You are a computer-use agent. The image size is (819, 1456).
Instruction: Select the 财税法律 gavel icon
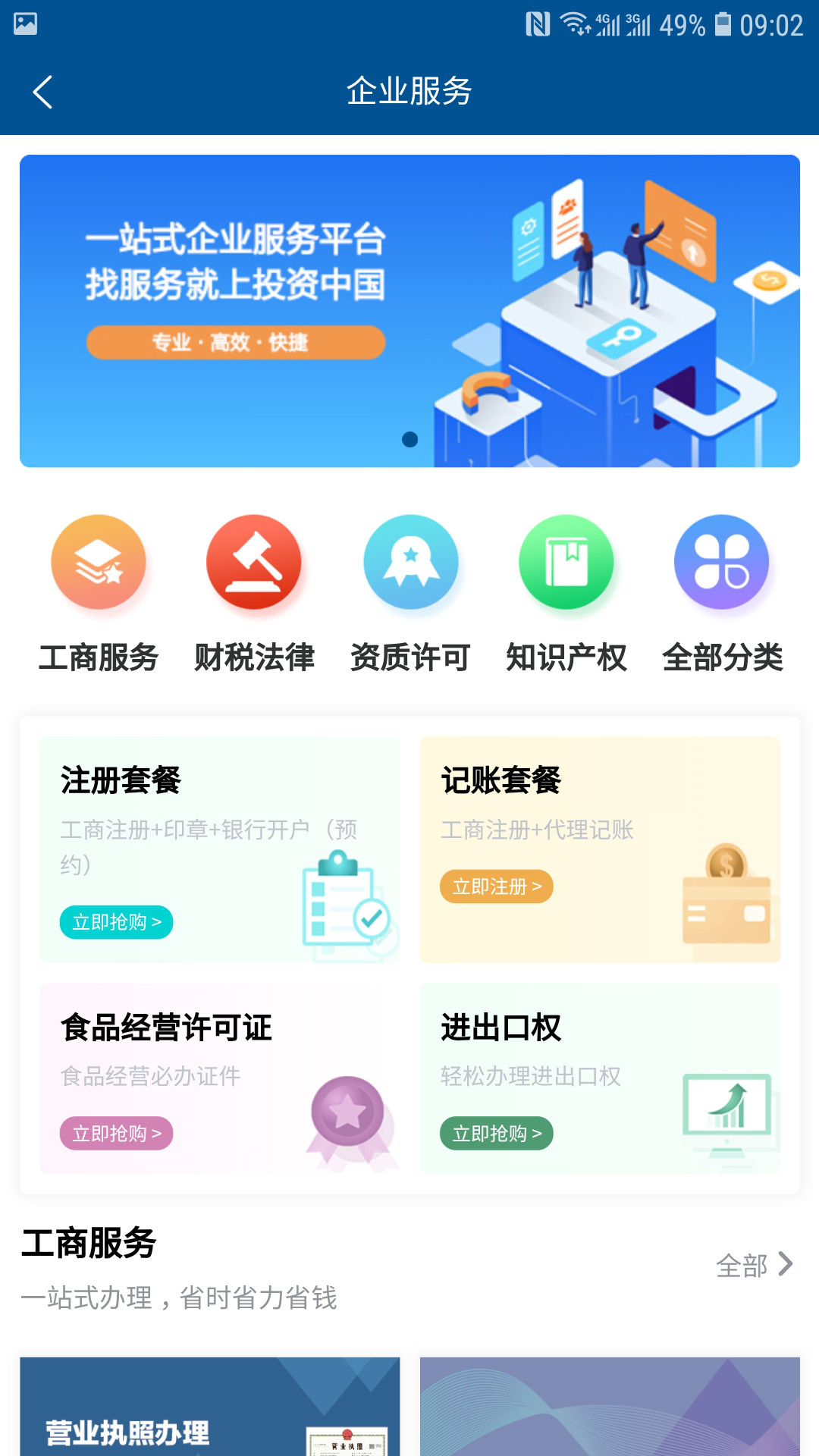(x=255, y=562)
